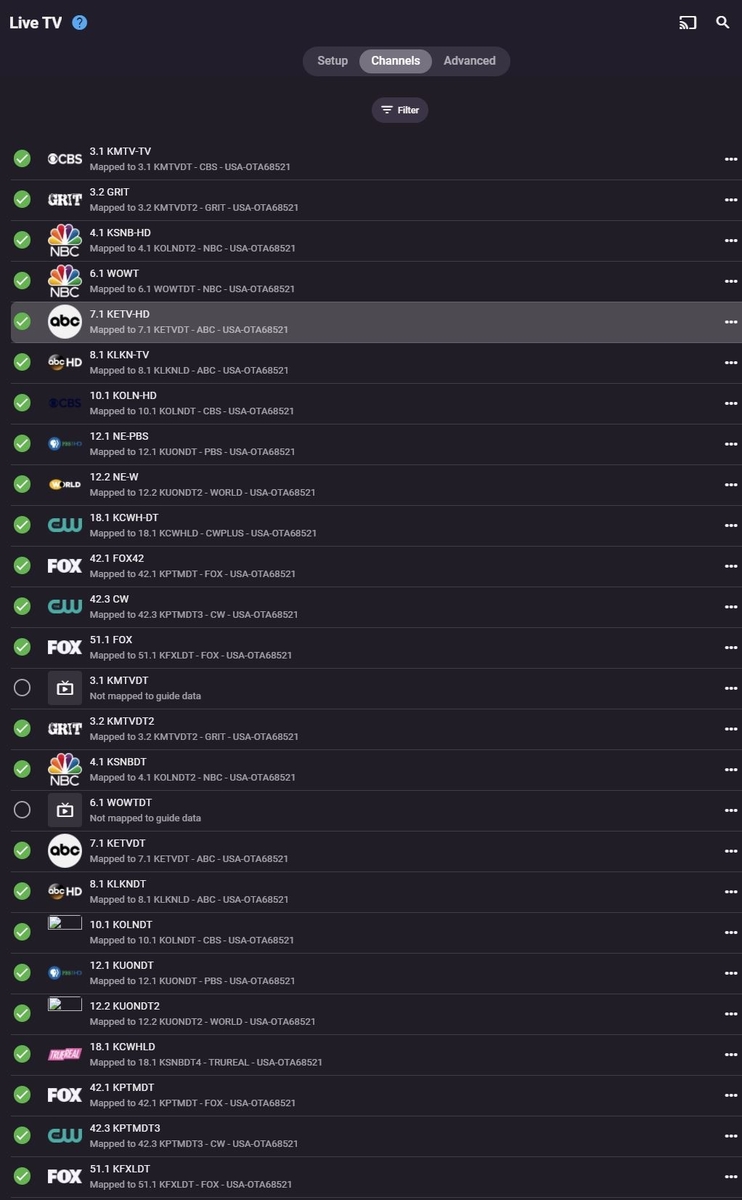Switch to the Advanced tab

[469, 61]
